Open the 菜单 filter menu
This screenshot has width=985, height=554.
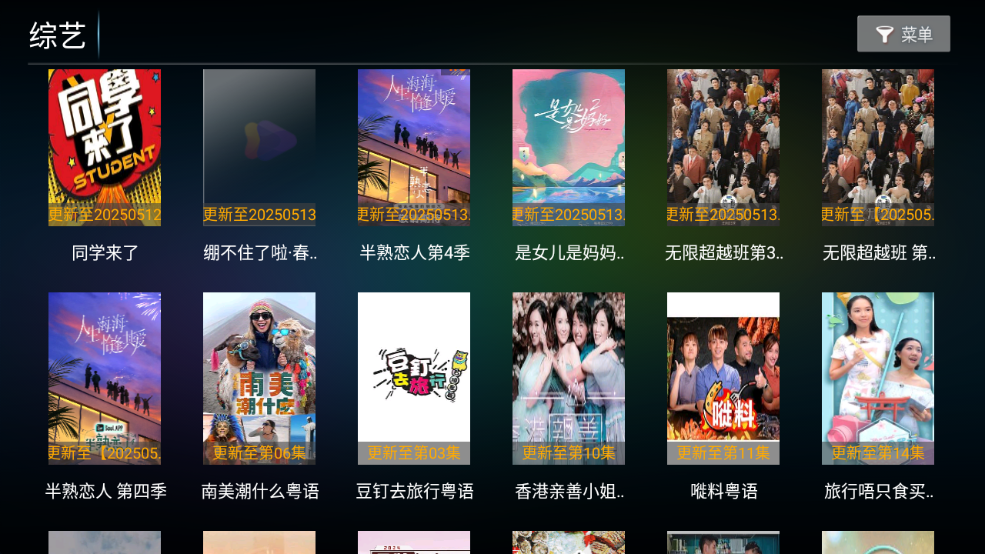(x=903, y=34)
